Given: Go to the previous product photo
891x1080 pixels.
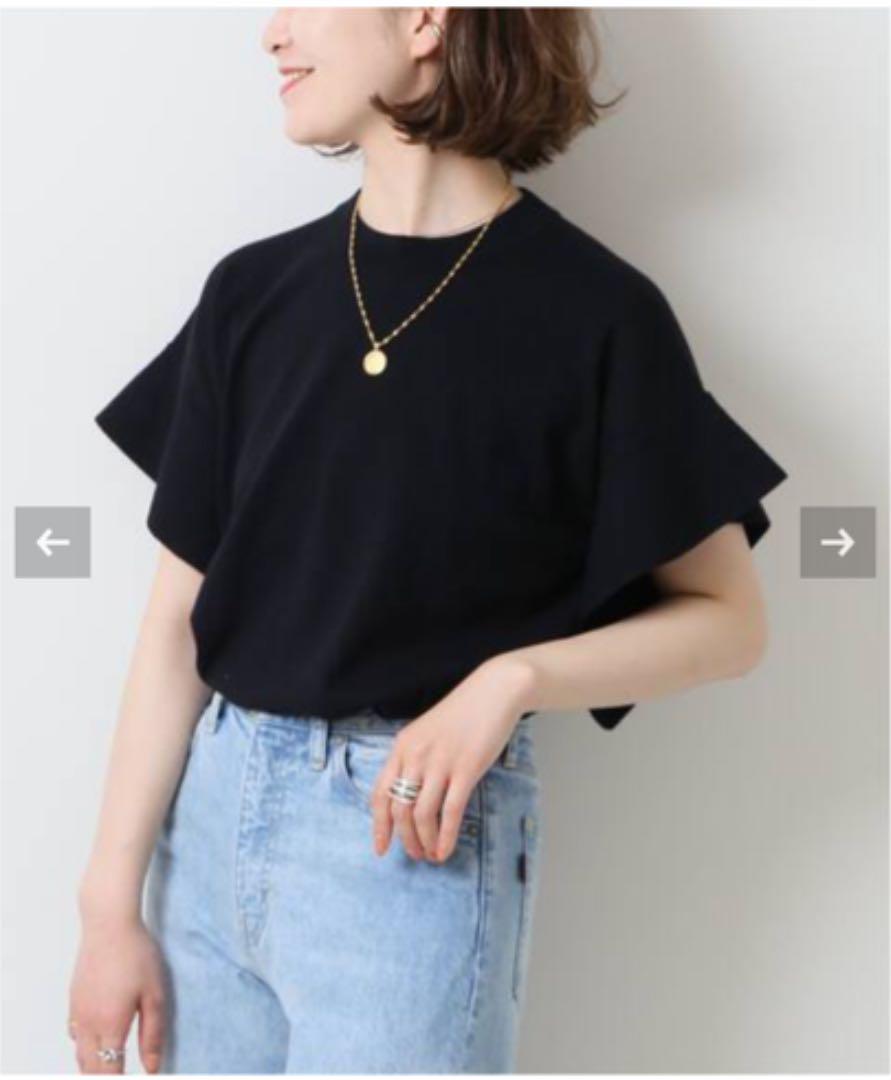Looking at the screenshot, I should point(52,542).
